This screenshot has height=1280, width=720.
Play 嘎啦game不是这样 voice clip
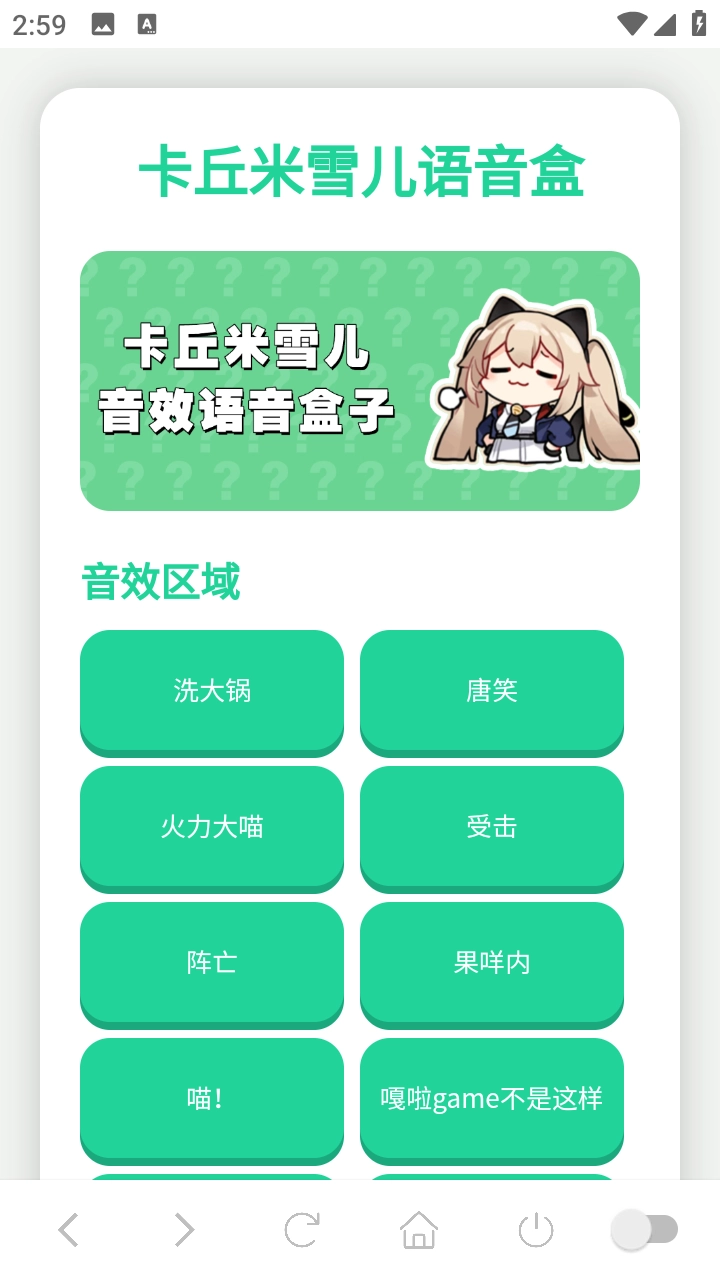pyautogui.click(x=492, y=1099)
